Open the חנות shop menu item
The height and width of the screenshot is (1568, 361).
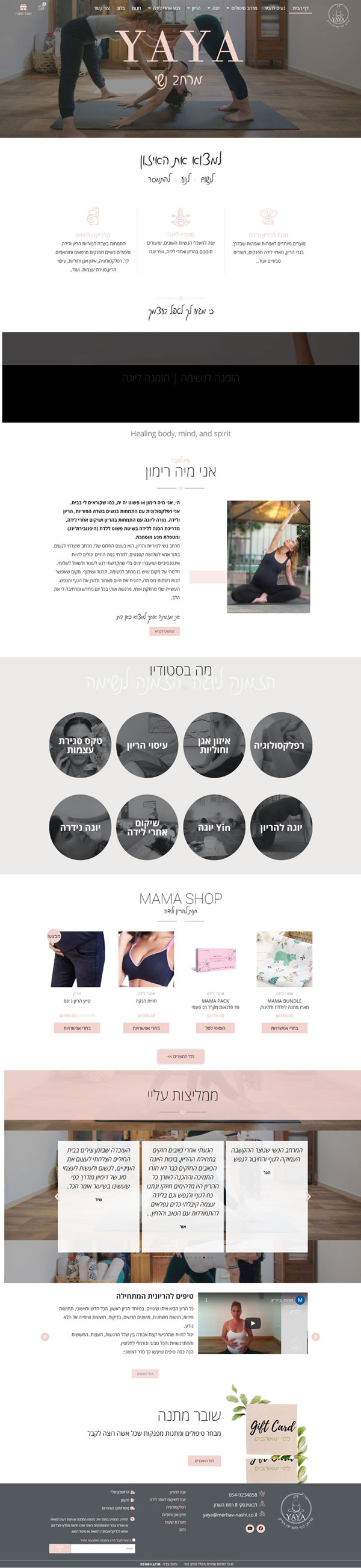(x=137, y=8)
